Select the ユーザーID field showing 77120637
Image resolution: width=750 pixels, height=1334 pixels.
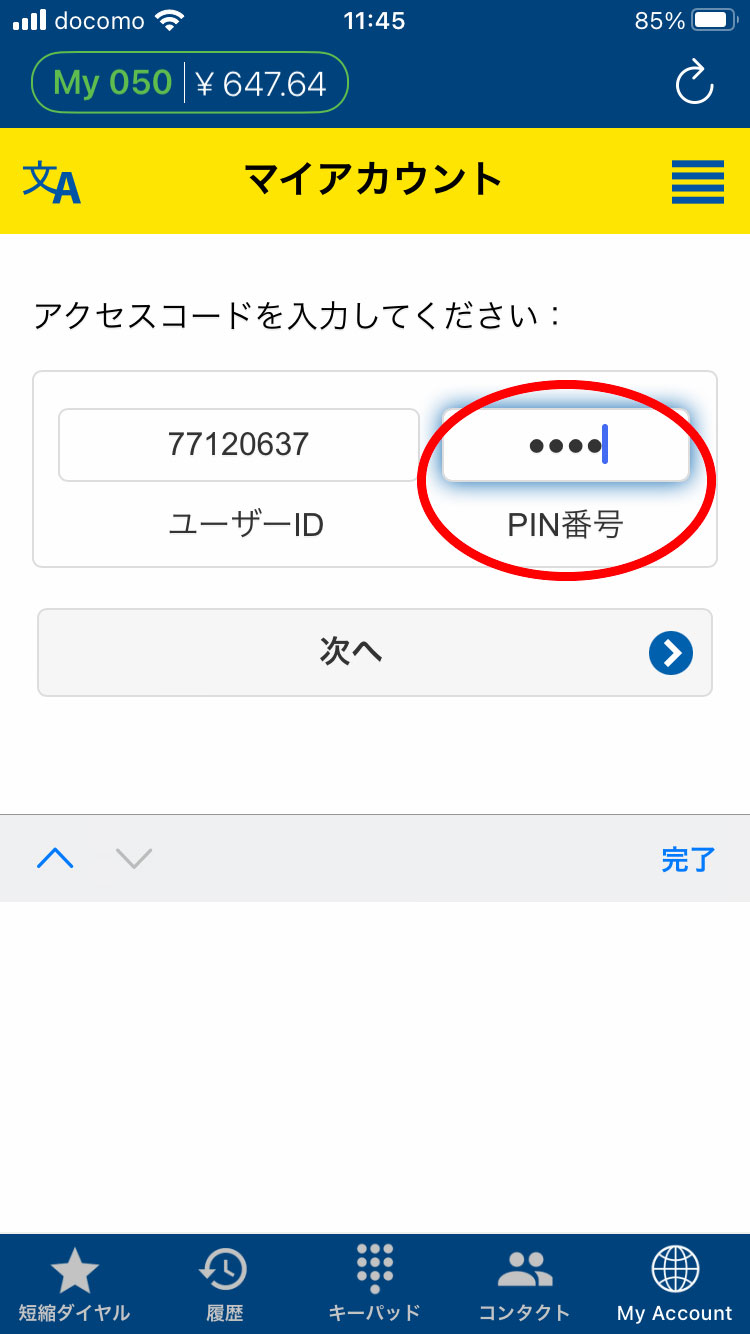(239, 444)
